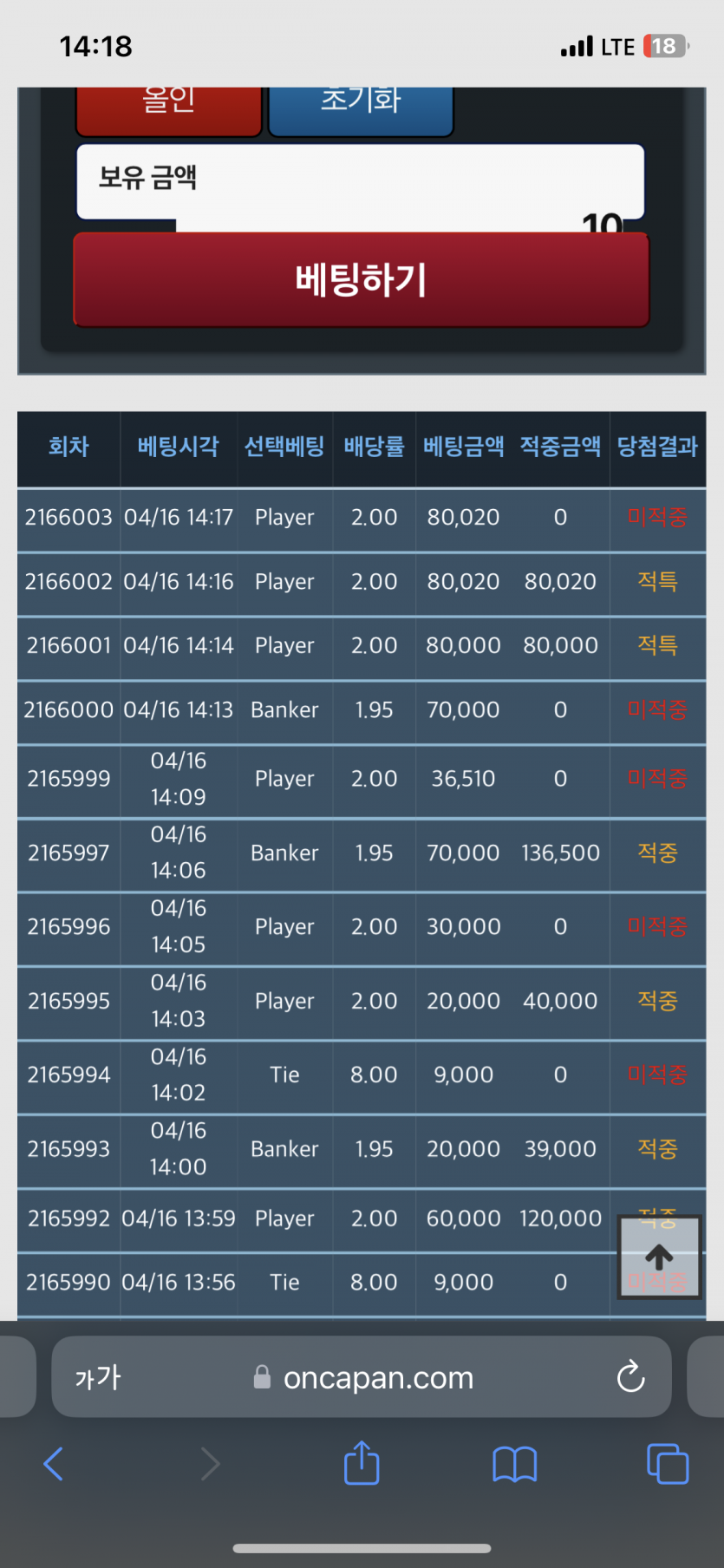724x1568 pixels.
Task: Show open Safari tabs
Action: click(668, 1464)
